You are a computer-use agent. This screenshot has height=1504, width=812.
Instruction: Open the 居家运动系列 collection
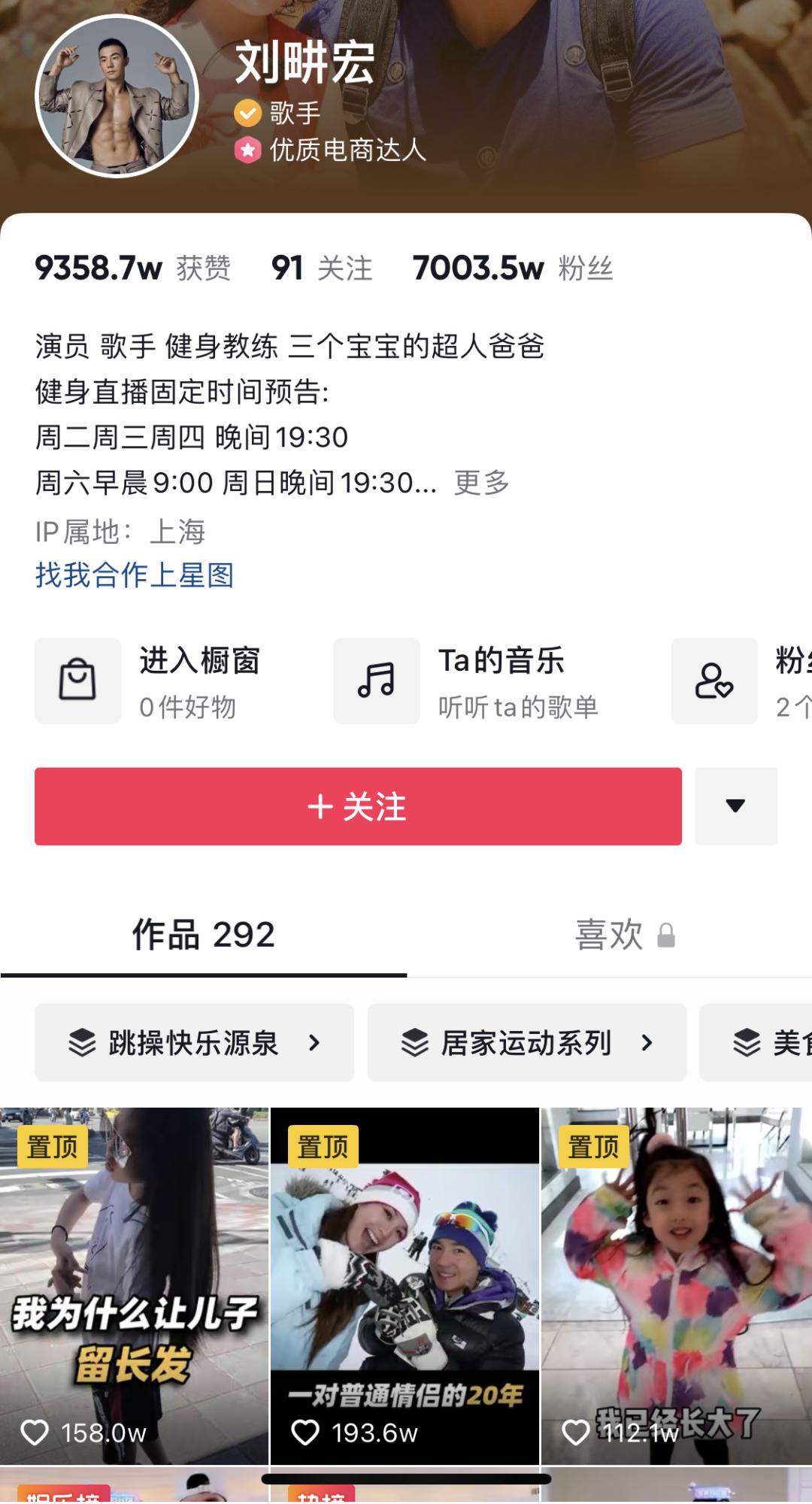tap(526, 1043)
